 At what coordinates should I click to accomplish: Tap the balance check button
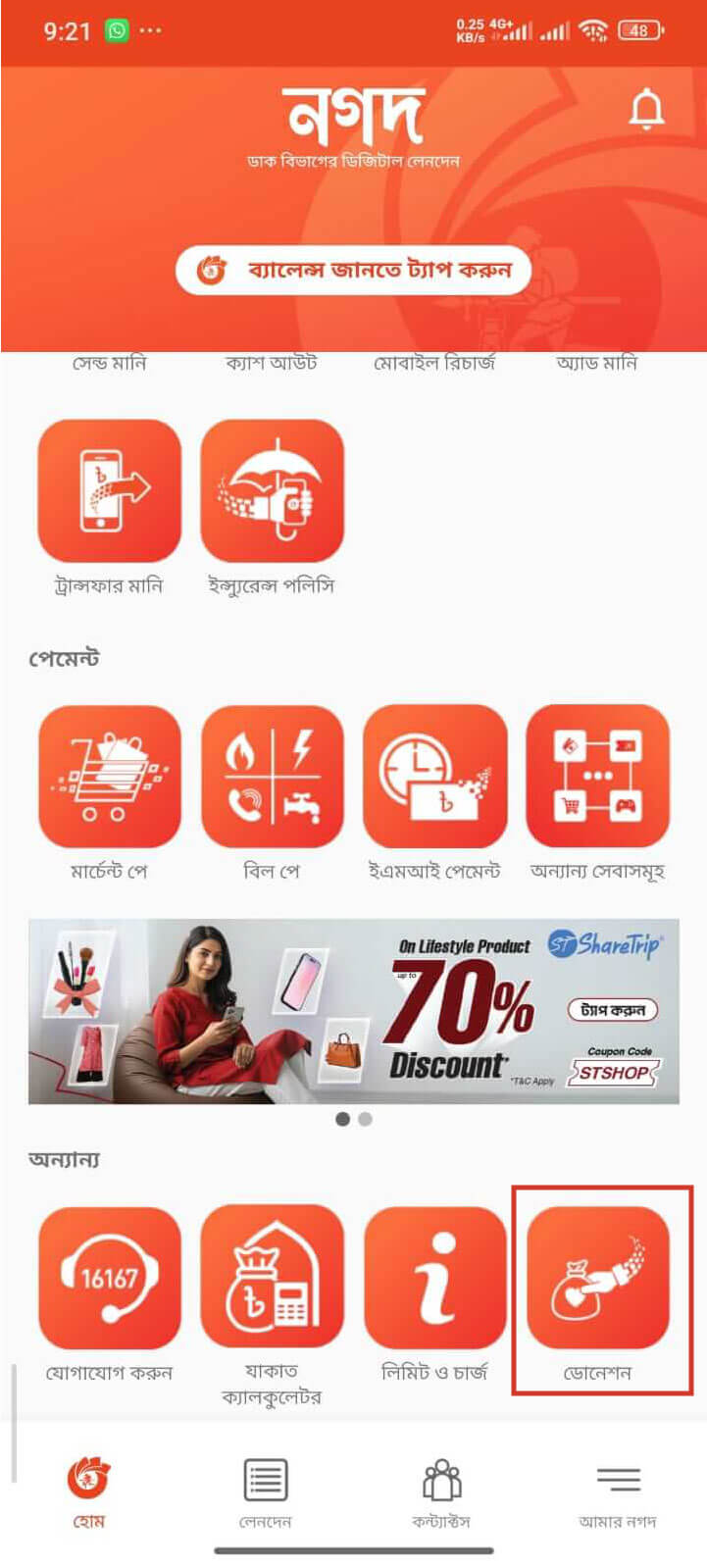click(x=353, y=270)
